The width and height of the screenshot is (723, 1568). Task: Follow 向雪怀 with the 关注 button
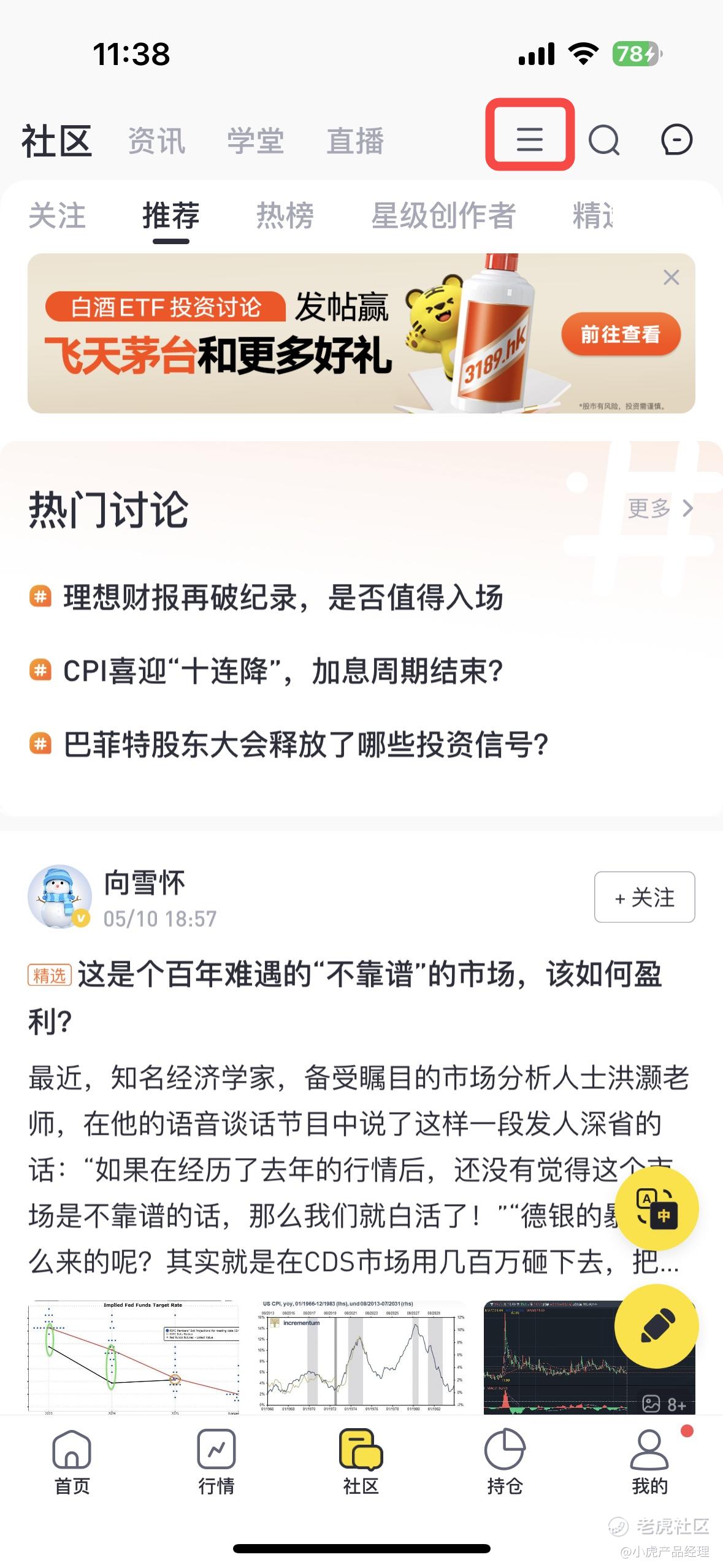645,897
